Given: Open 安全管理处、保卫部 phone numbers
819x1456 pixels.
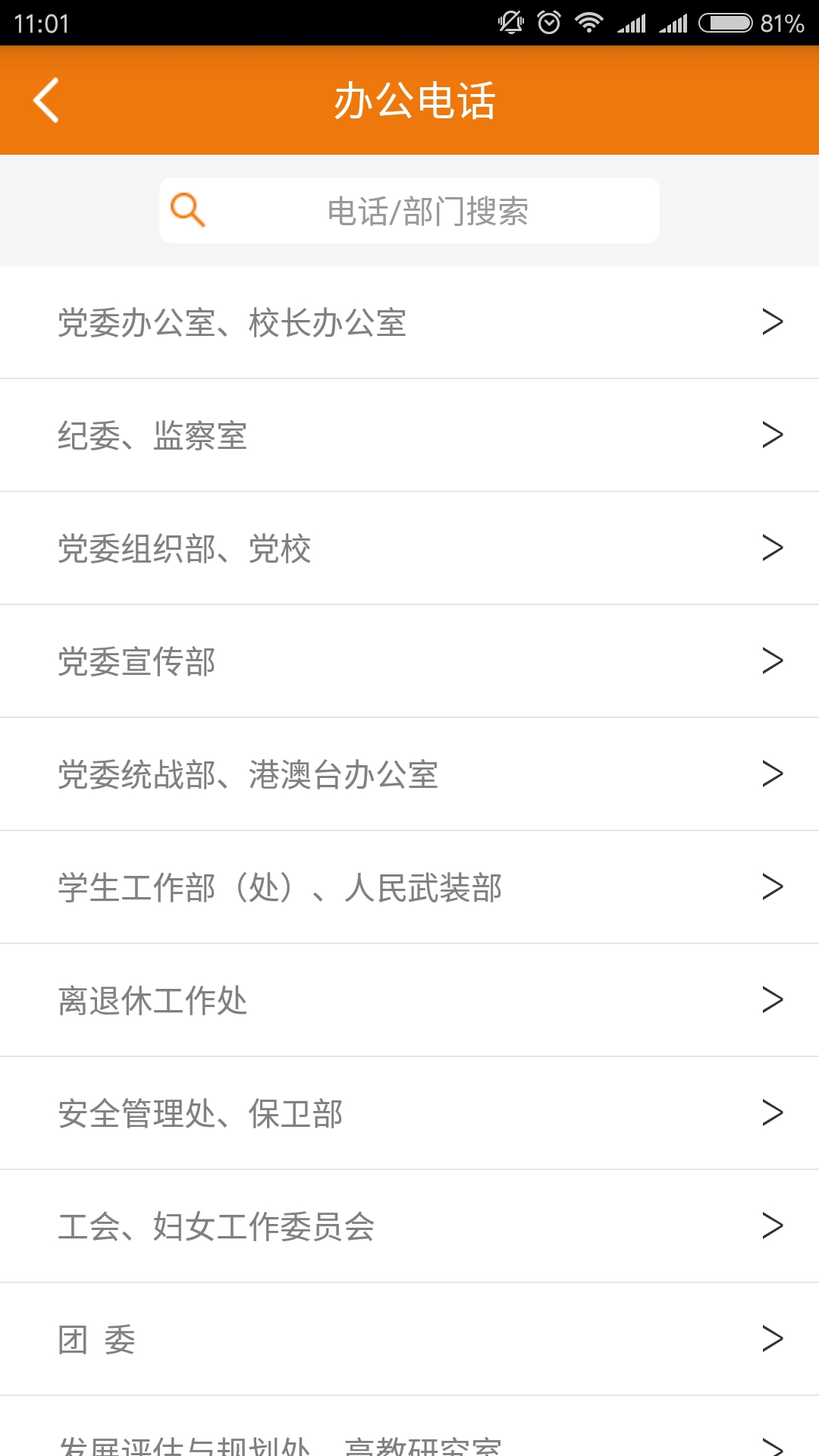Looking at the screenshot, I should tap(409, 1113).
